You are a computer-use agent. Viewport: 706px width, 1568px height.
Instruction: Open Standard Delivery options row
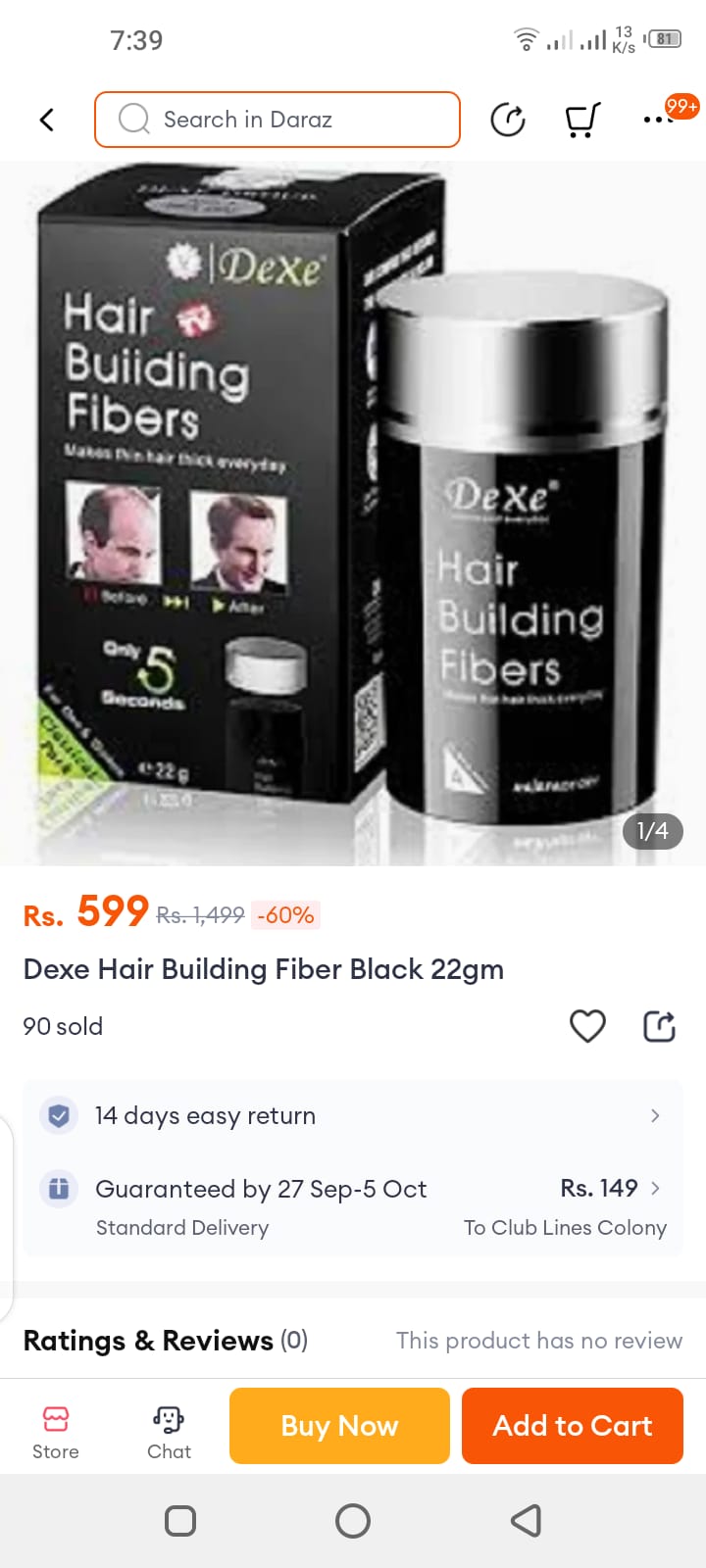[x=353, y=1206]
